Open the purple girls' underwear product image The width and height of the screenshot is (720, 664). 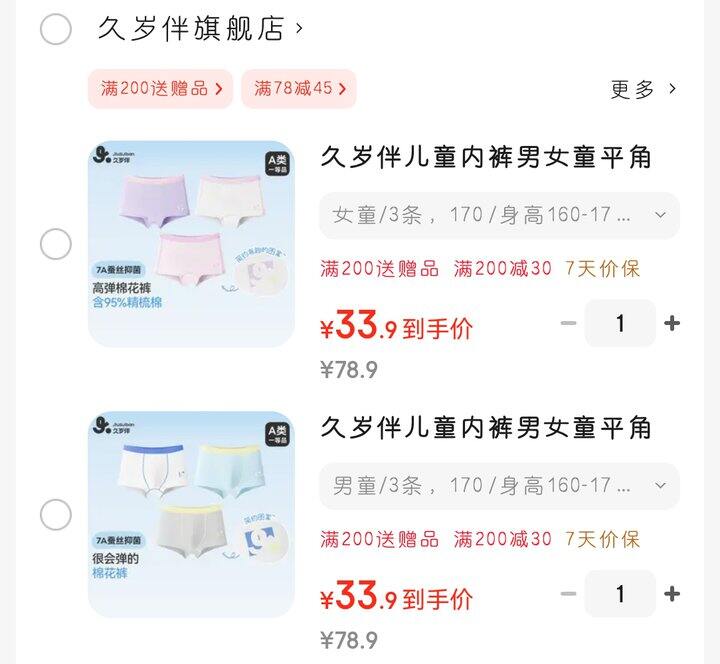click(191, 244)
